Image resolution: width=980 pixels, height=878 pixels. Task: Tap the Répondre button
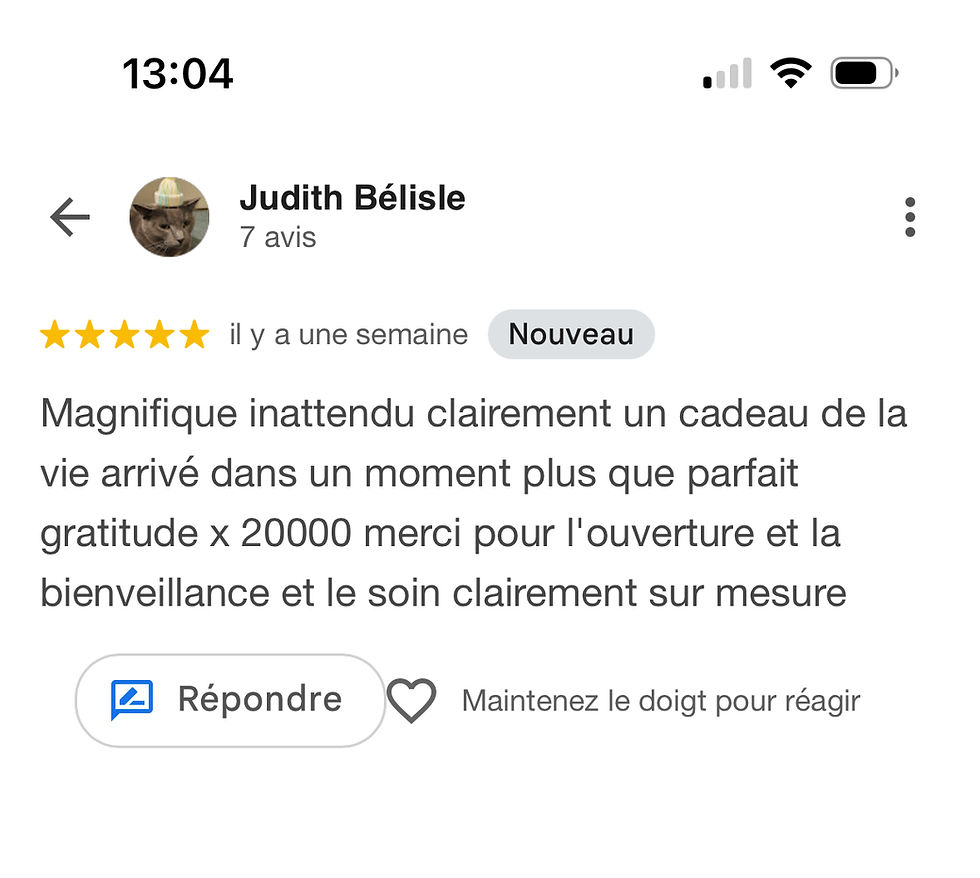[230, 700]
